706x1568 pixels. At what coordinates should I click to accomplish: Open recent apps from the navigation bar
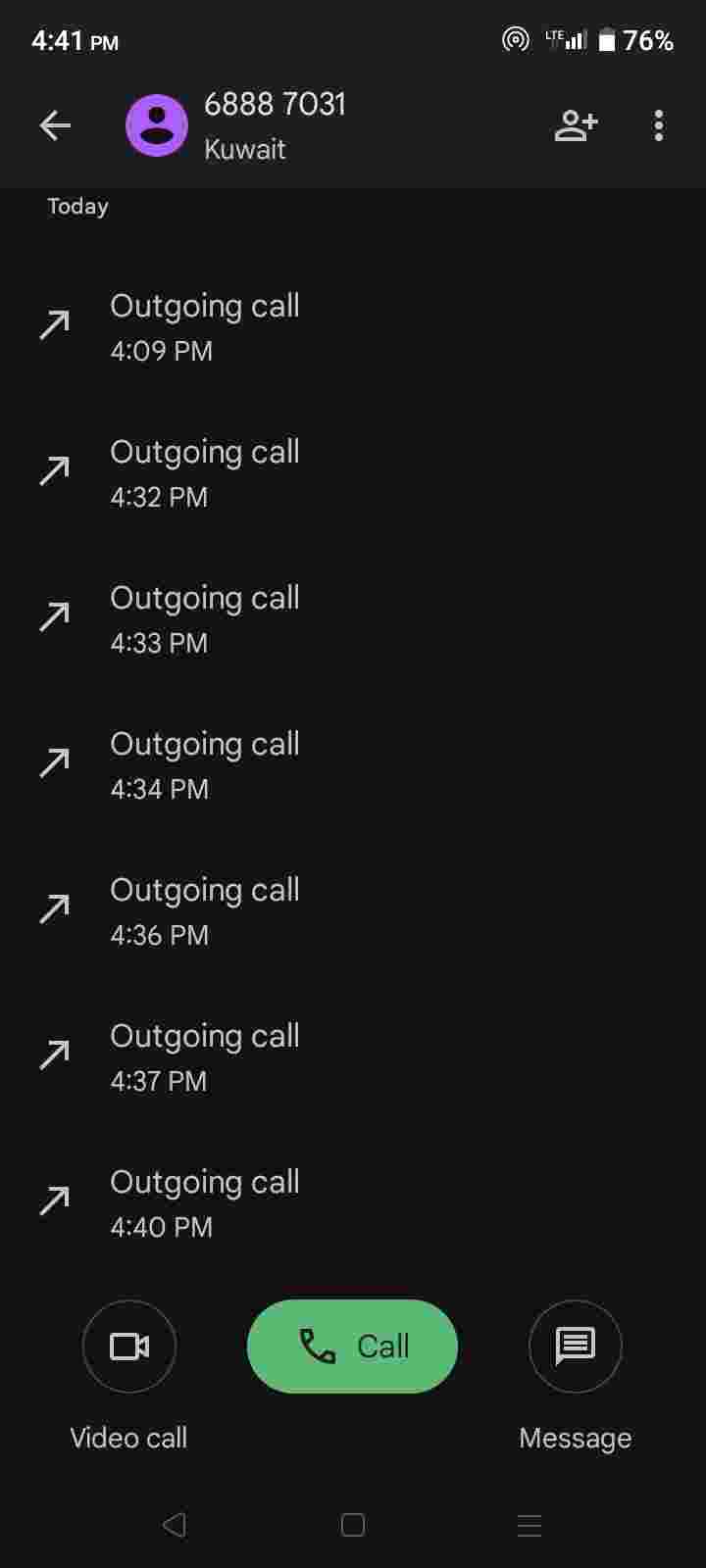point(529,1525)
